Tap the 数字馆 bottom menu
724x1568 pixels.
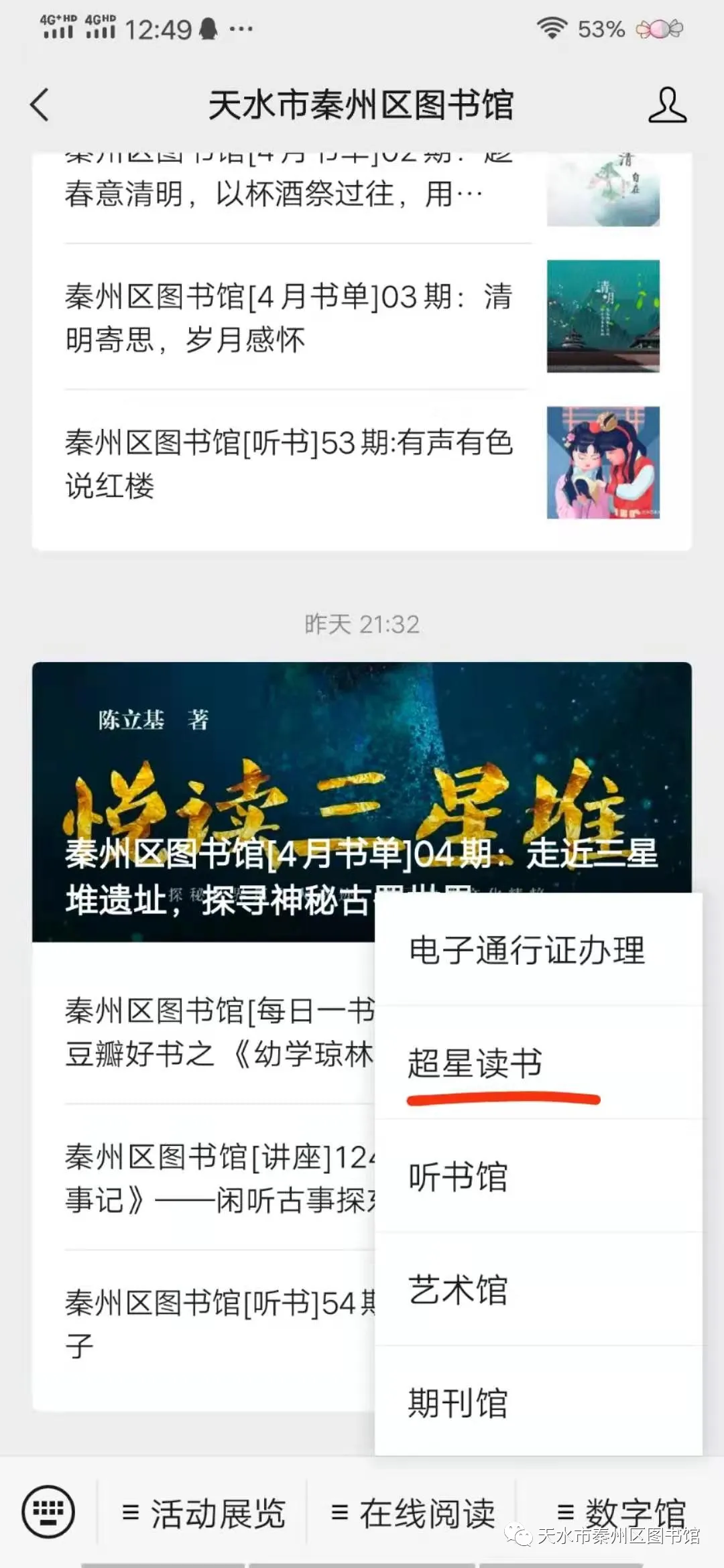point(620,1513)
